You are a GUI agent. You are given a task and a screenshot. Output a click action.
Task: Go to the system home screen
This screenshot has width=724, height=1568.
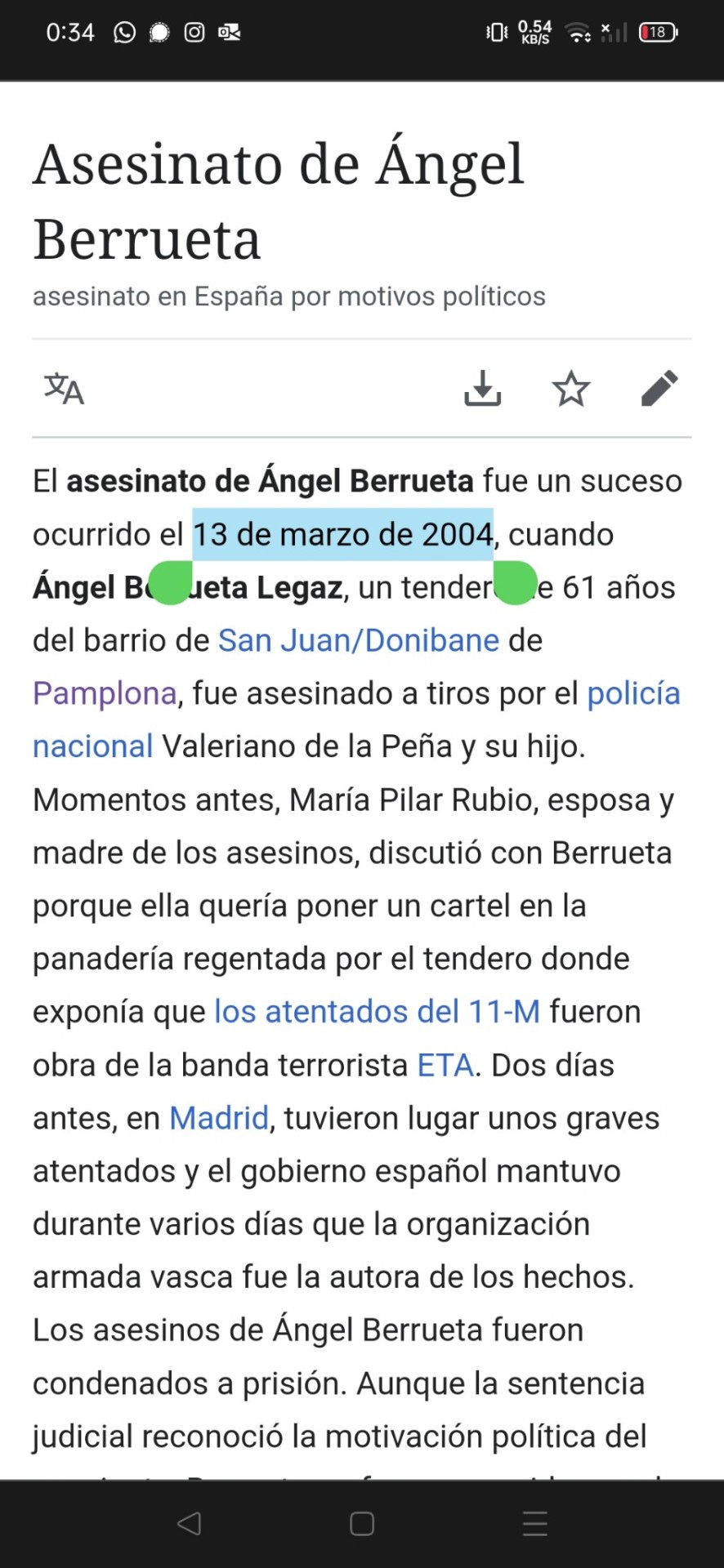(362, 1523)
